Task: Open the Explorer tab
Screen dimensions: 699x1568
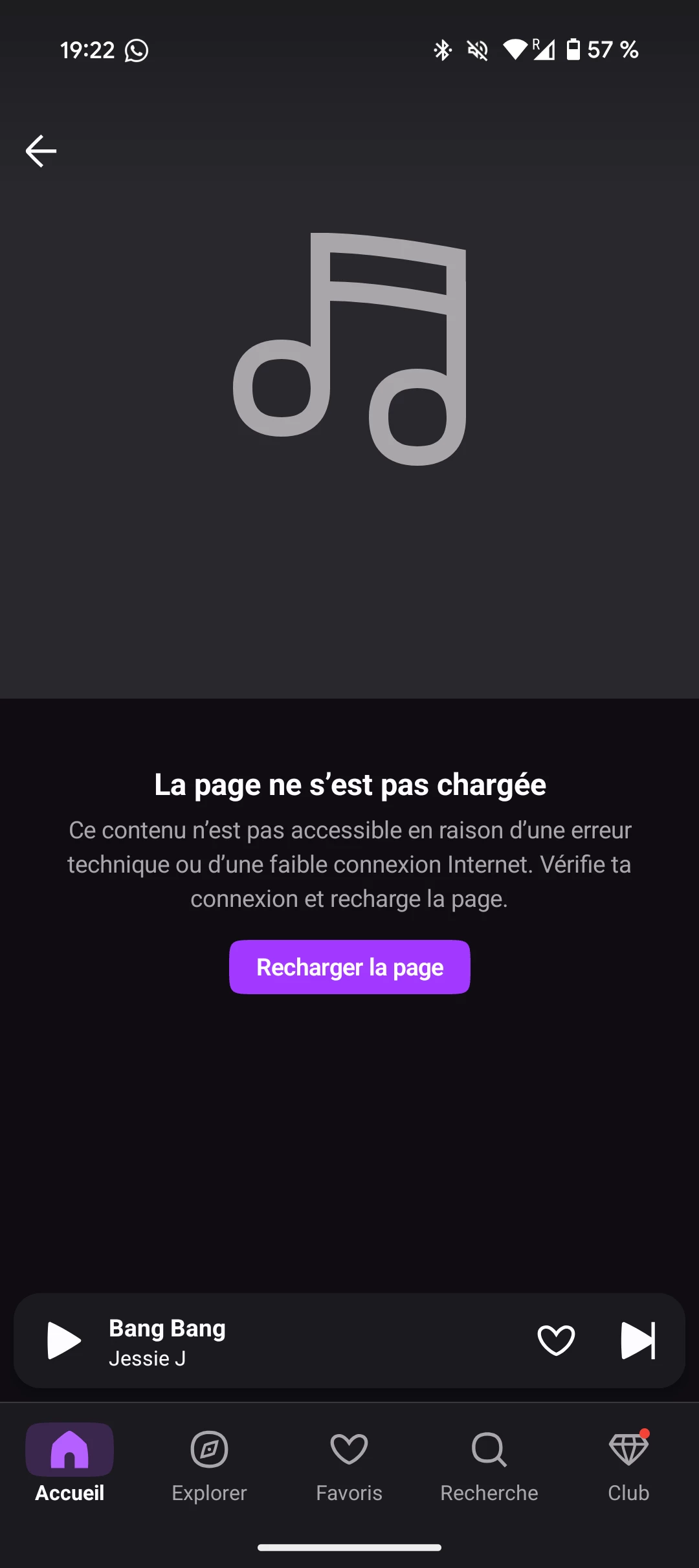Action: [210, 1465]
